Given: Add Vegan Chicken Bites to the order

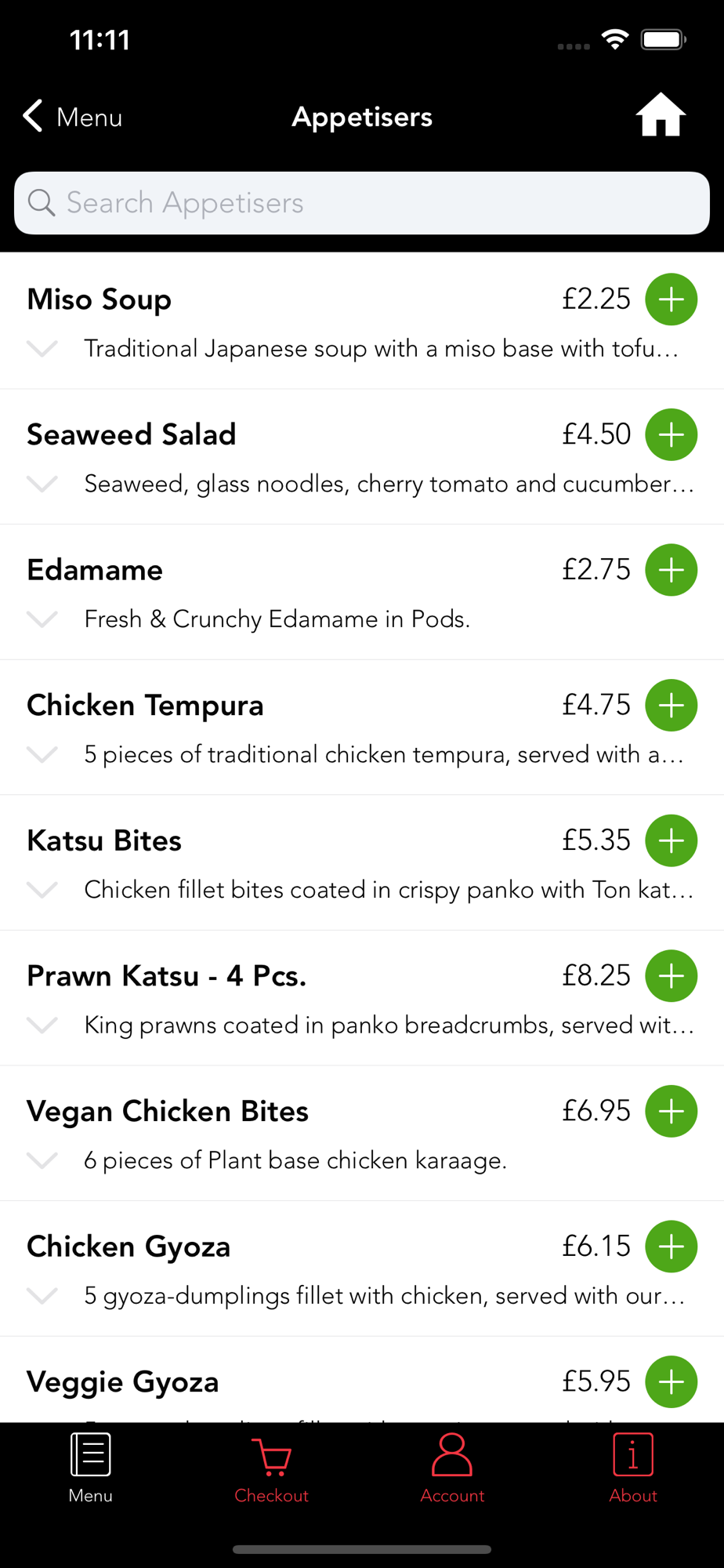Looking at the screenshot, I should point(671,1111).
